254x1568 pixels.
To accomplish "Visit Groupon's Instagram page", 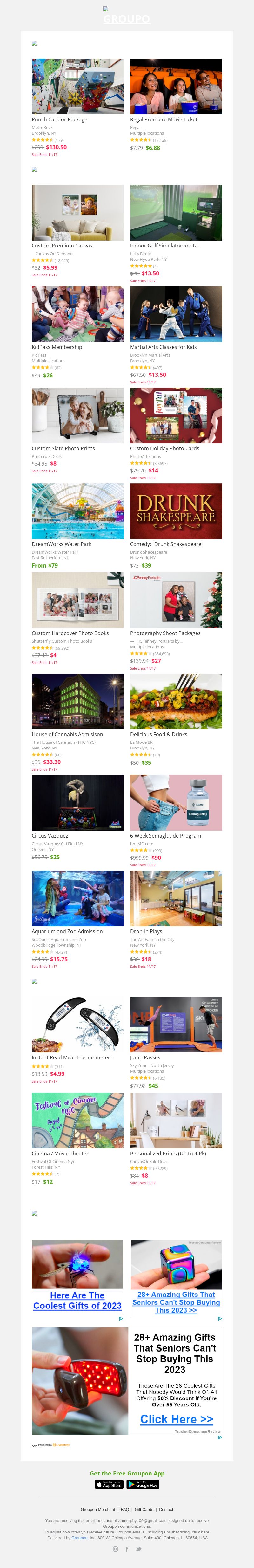I will point(115,1549).
